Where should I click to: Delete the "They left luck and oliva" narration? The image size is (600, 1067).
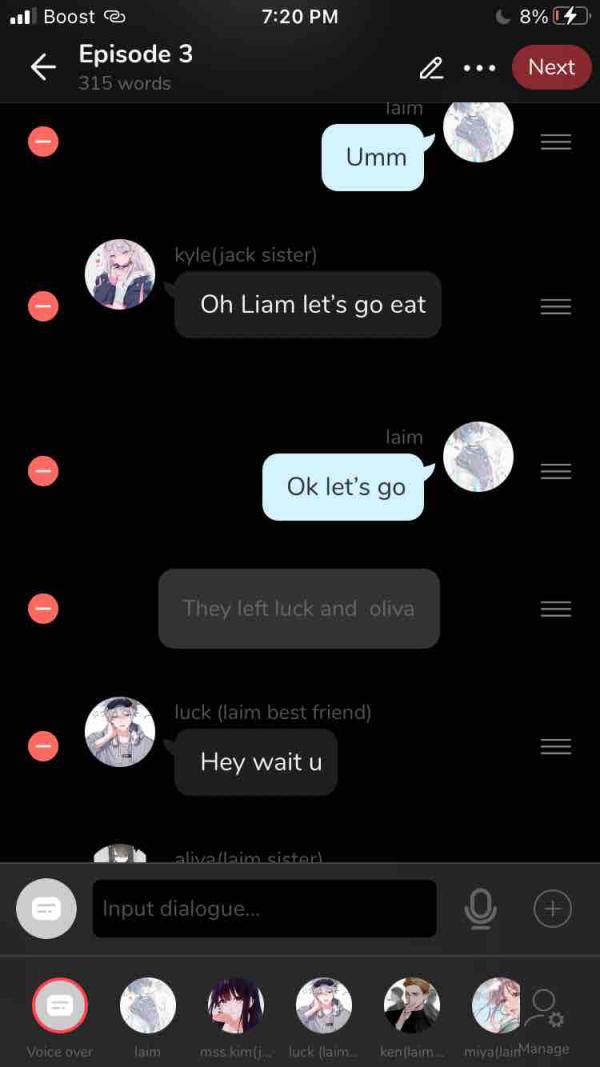coord(43,608)
